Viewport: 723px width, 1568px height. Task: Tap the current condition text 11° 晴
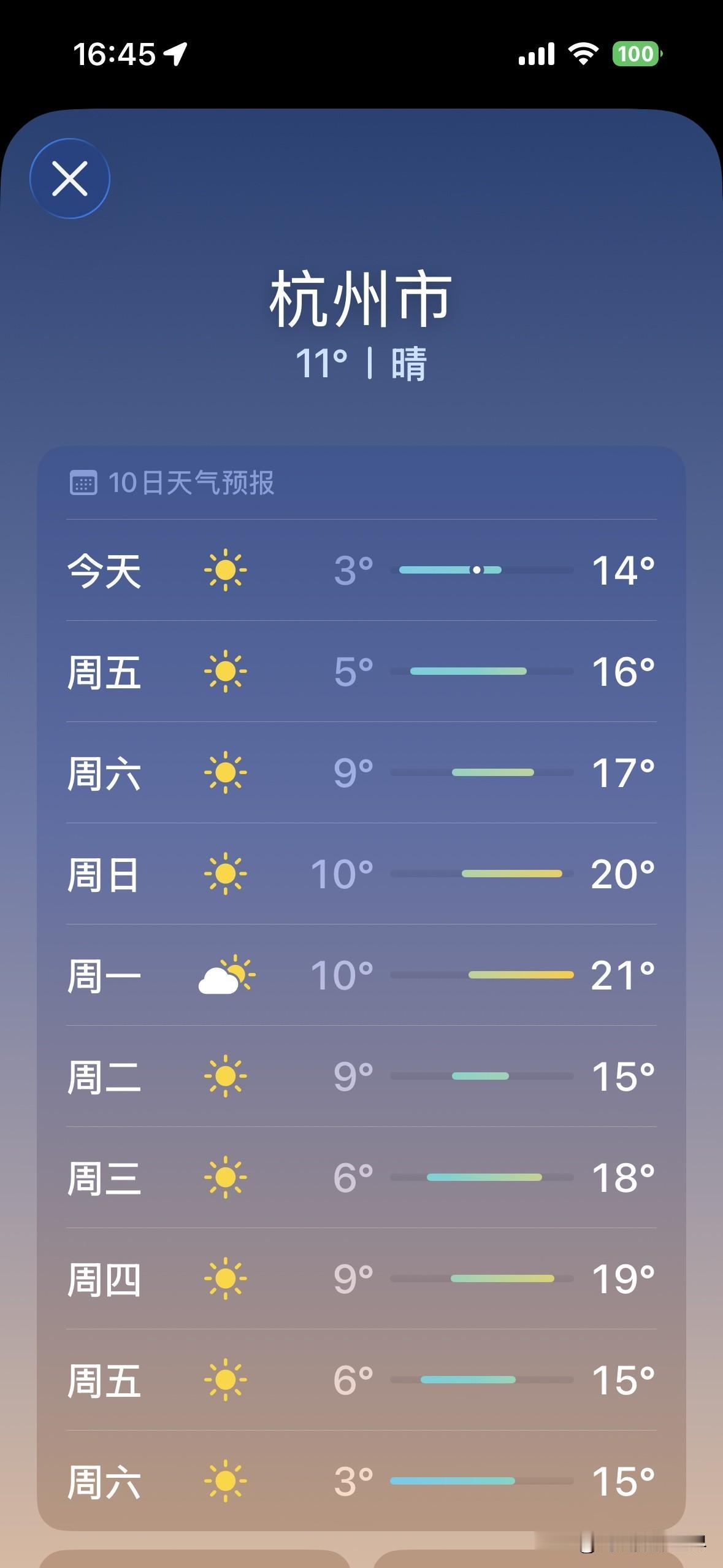pyautogui.click(x=362, y=365)
